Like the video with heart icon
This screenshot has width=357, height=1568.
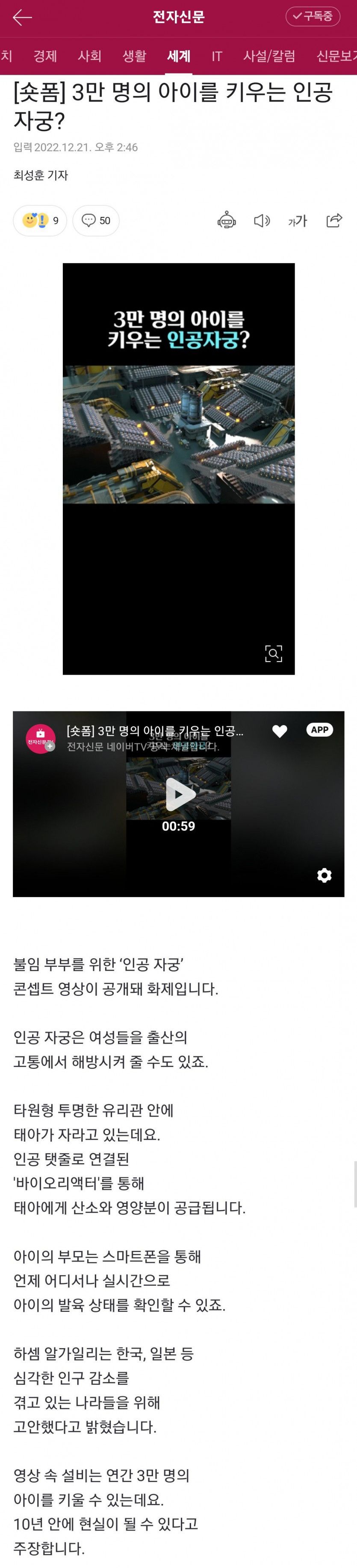(280, 731)
